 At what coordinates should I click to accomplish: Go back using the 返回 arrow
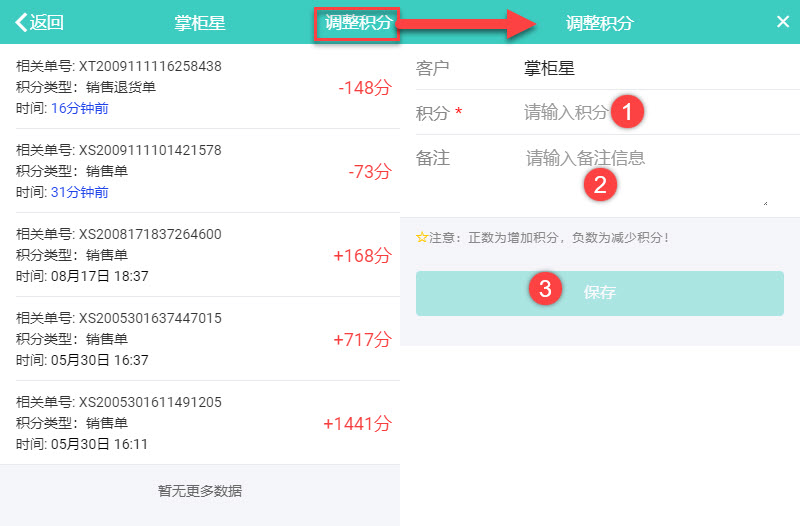[38, 22]
